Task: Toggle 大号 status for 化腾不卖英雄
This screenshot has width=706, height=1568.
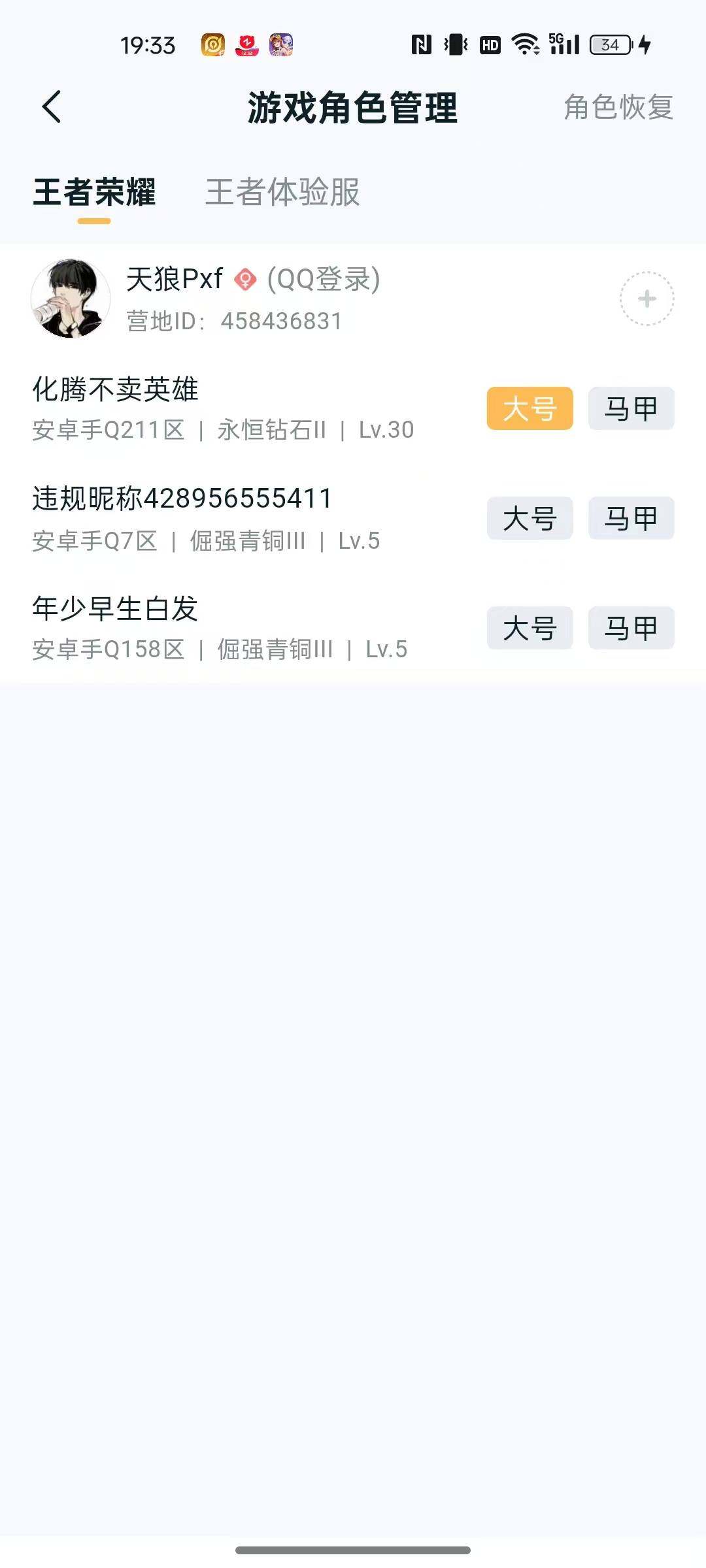Action: pos(529,408)
